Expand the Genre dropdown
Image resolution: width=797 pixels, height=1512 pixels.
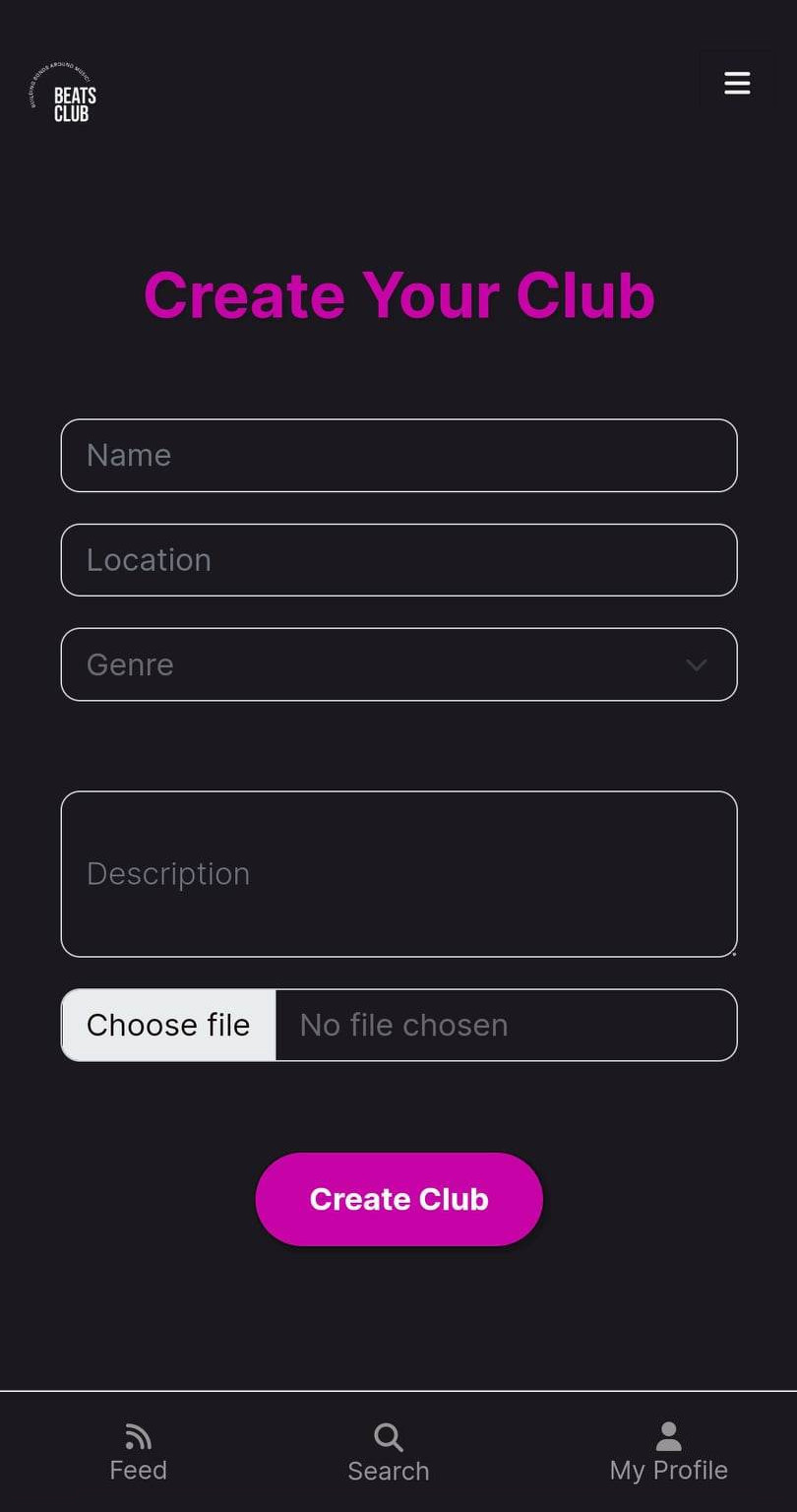pyautogui.click(x=398, y=664)
